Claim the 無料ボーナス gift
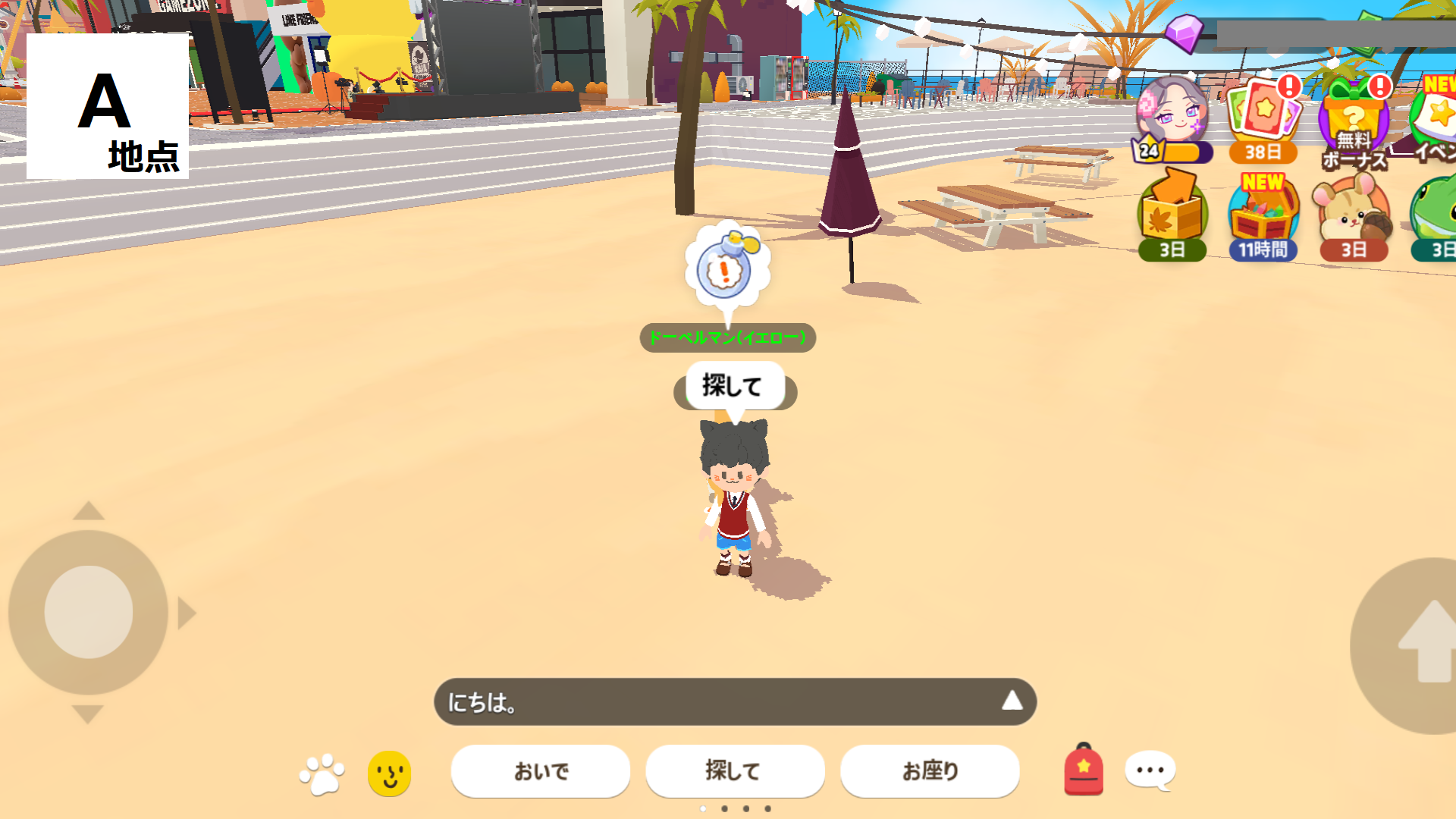The width and height of the screenshot is (1456, 819). coord(1354,123)
